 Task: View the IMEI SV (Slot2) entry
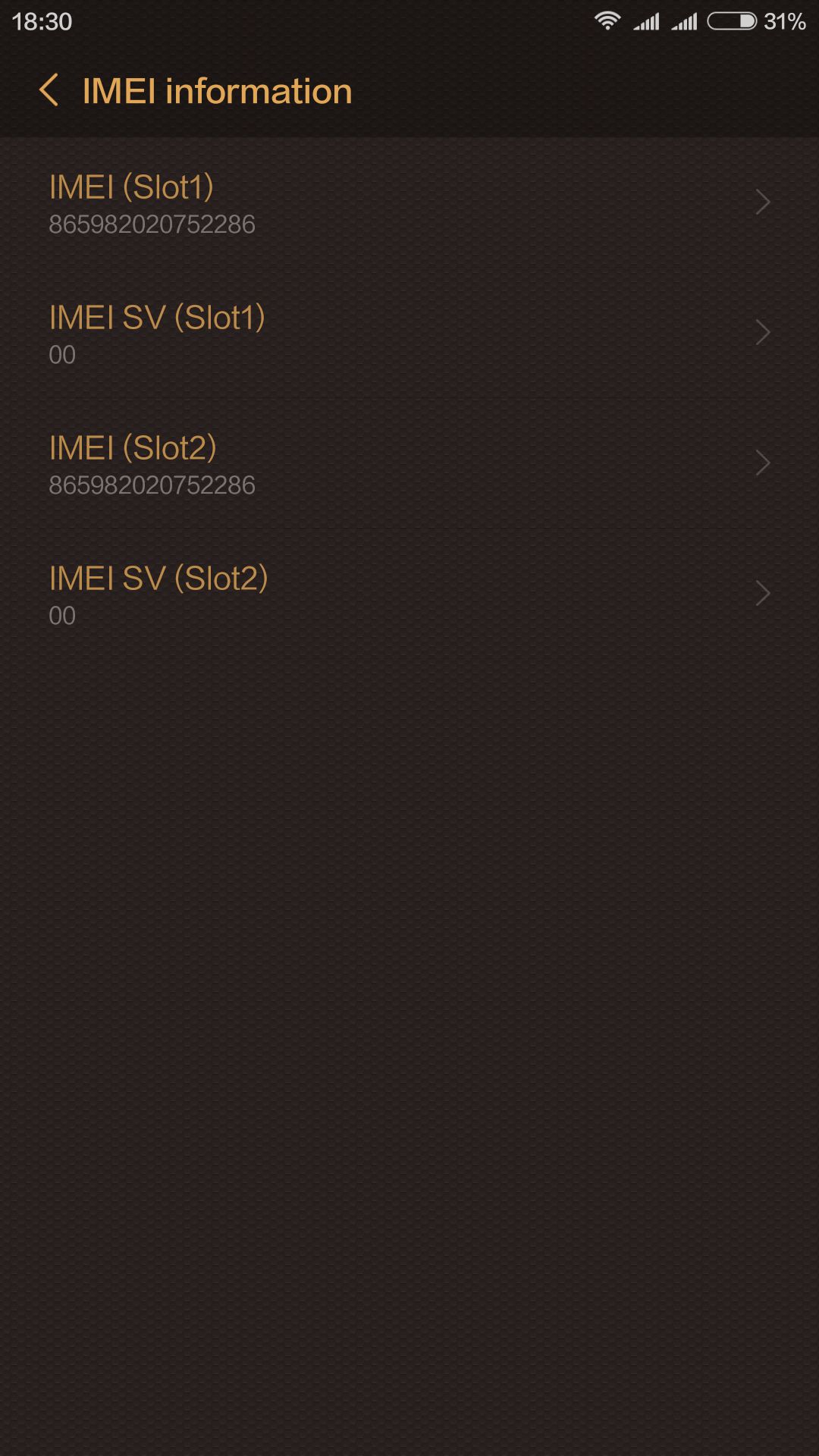(x=409, y=594)
